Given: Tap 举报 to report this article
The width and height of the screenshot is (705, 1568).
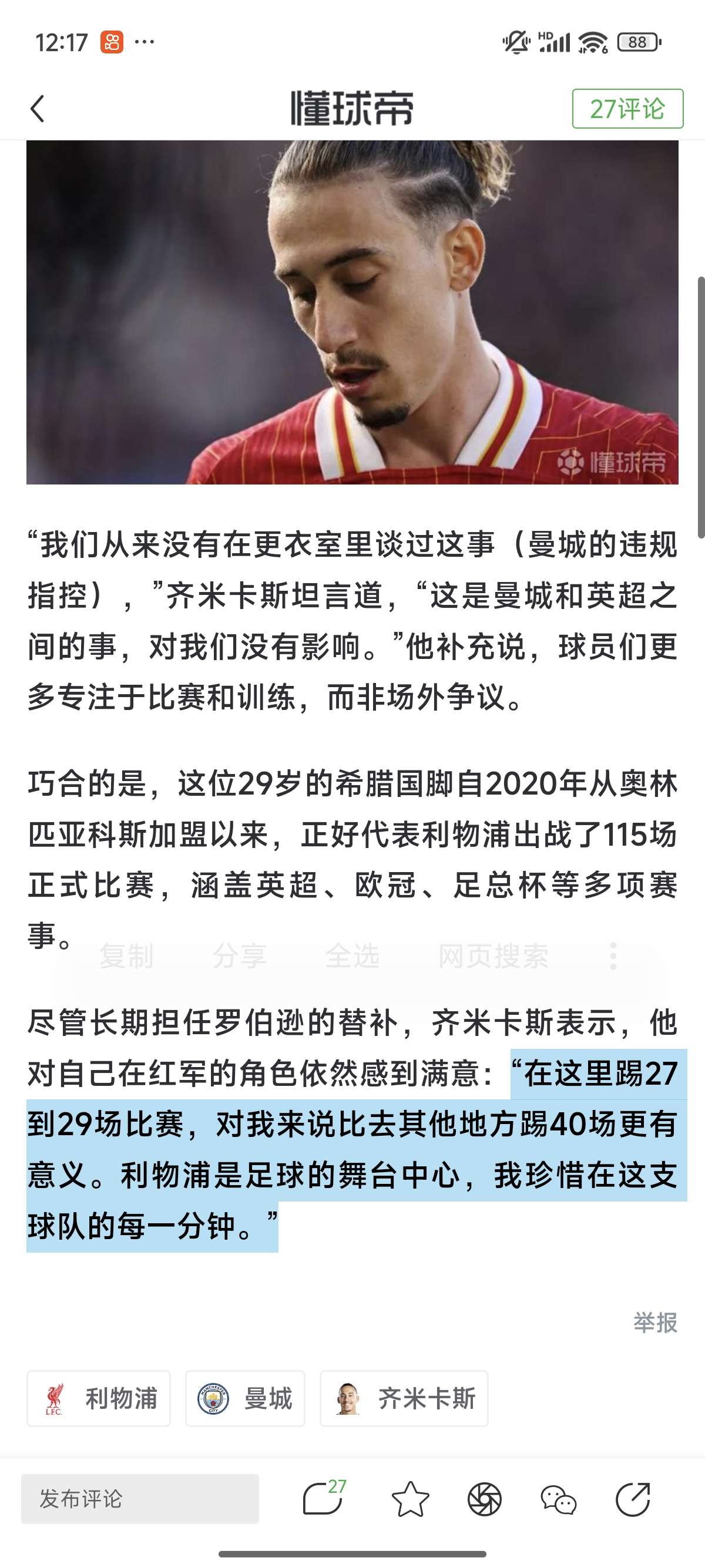Looking at the screenshot, I should [655, 1322].
